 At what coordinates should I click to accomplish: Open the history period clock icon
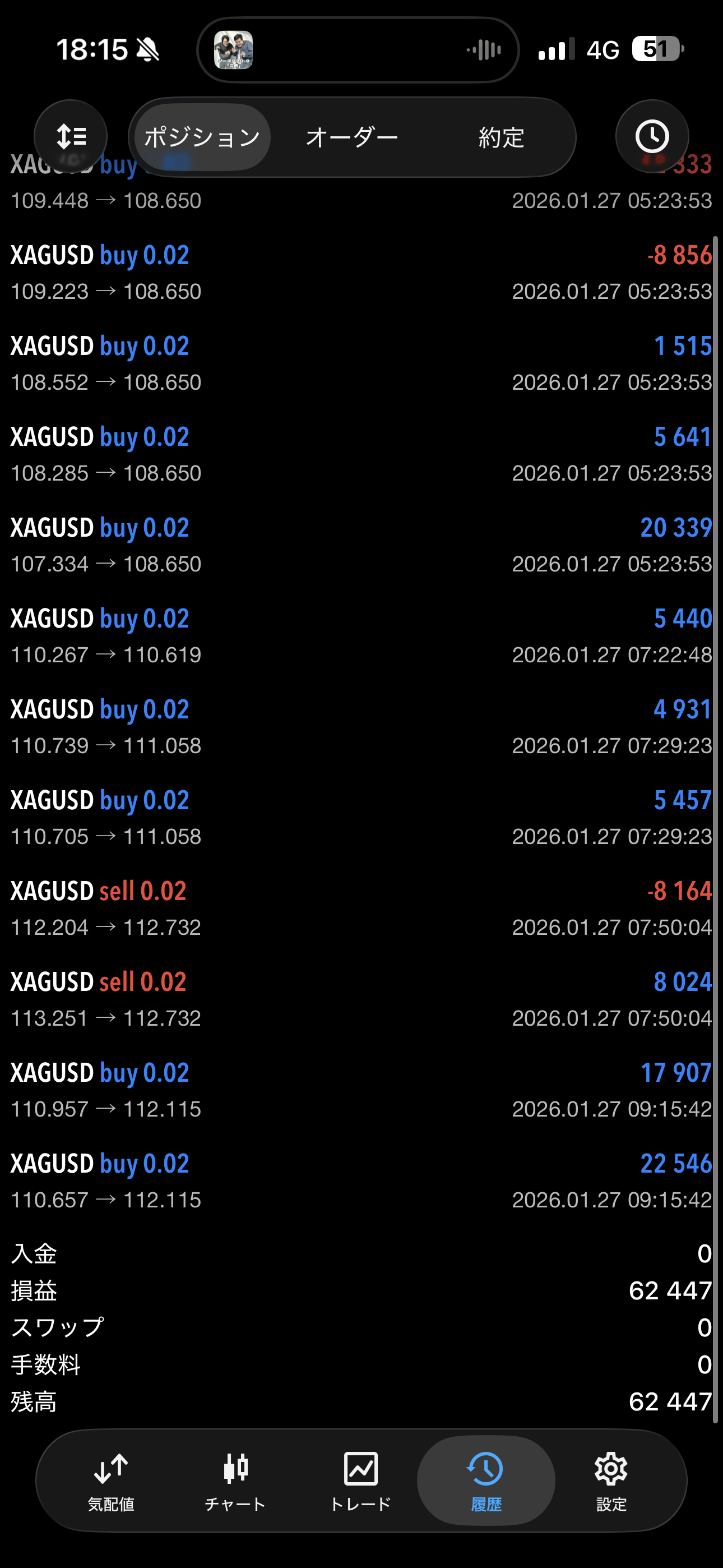click(x=652, y=136)
